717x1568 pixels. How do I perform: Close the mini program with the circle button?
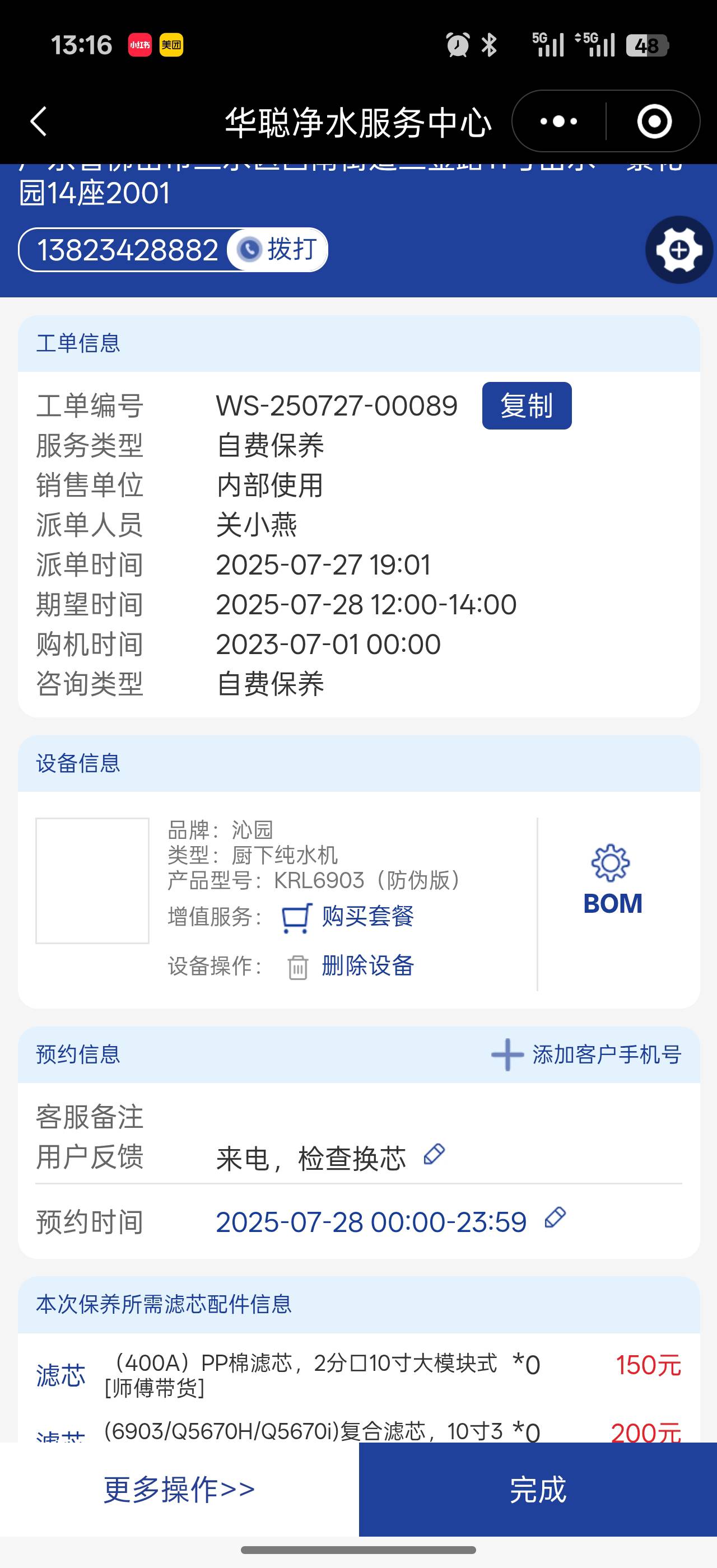tap(654, 122)
